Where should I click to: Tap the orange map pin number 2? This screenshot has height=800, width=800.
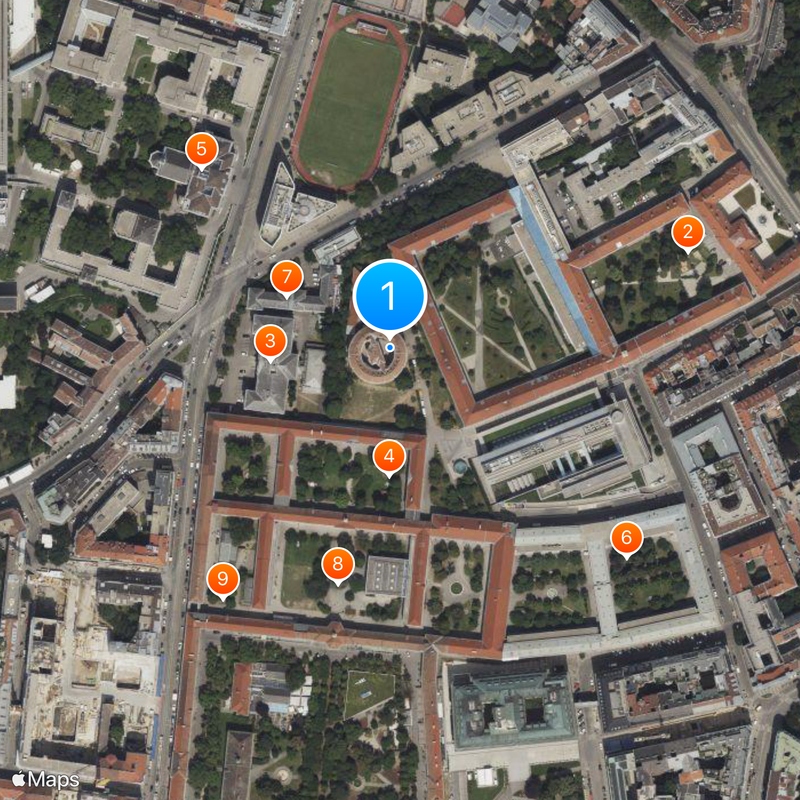pyautogui.click(x=687, y=232)
